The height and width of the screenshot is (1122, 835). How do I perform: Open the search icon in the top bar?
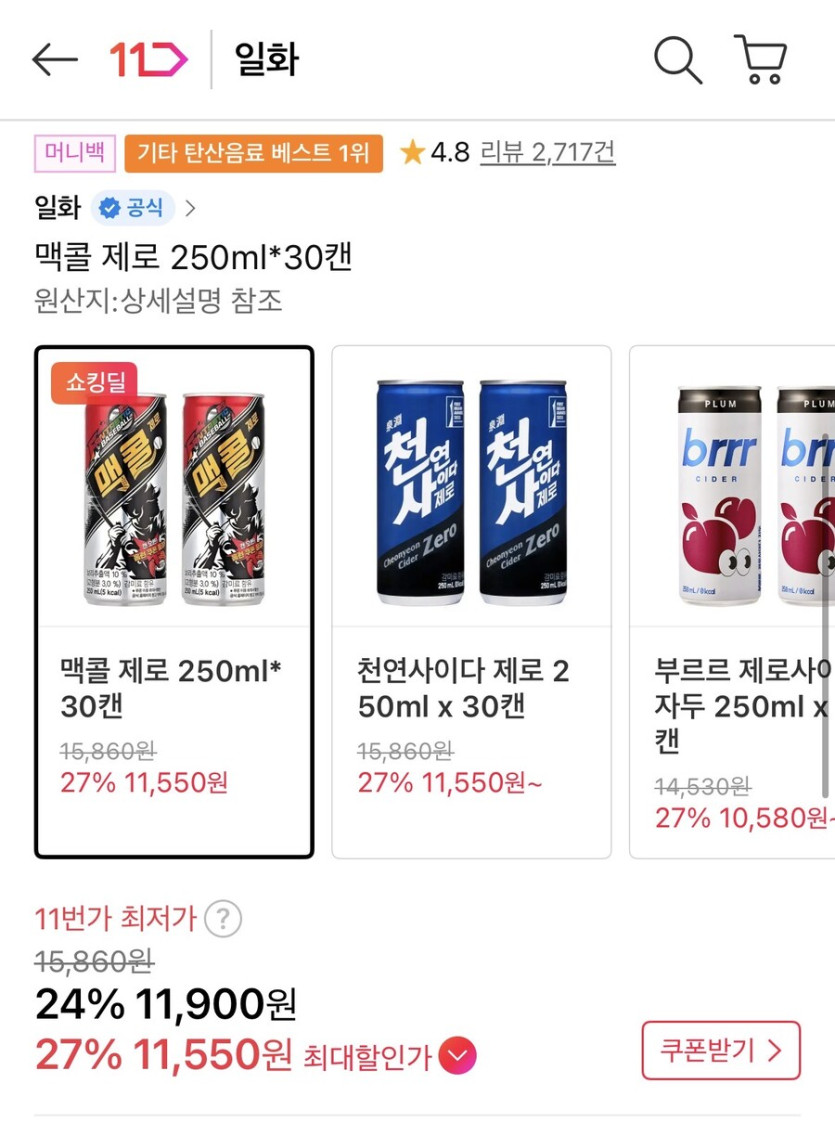point(678,60)
